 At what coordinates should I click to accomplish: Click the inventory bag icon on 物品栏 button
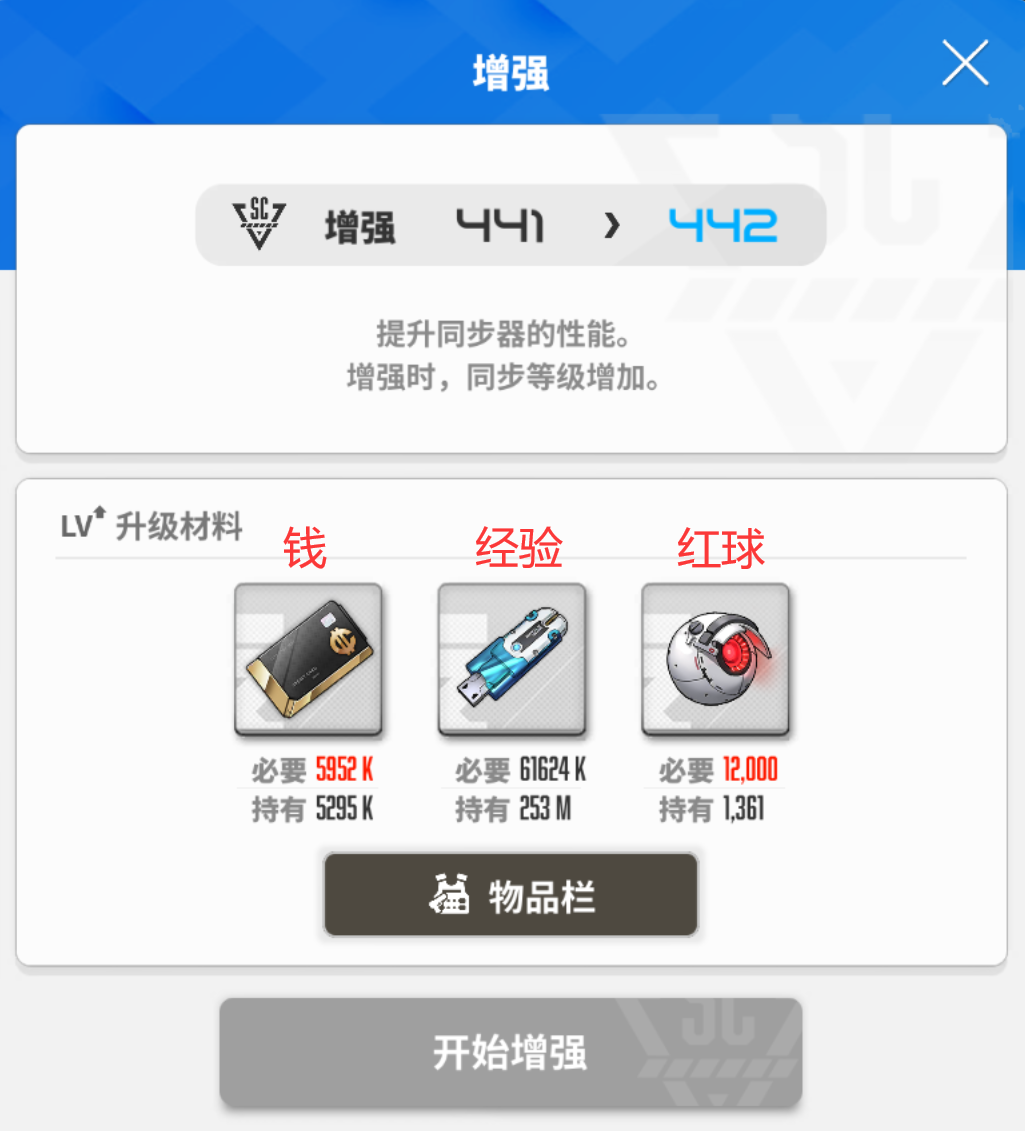[x=452, y=893]
